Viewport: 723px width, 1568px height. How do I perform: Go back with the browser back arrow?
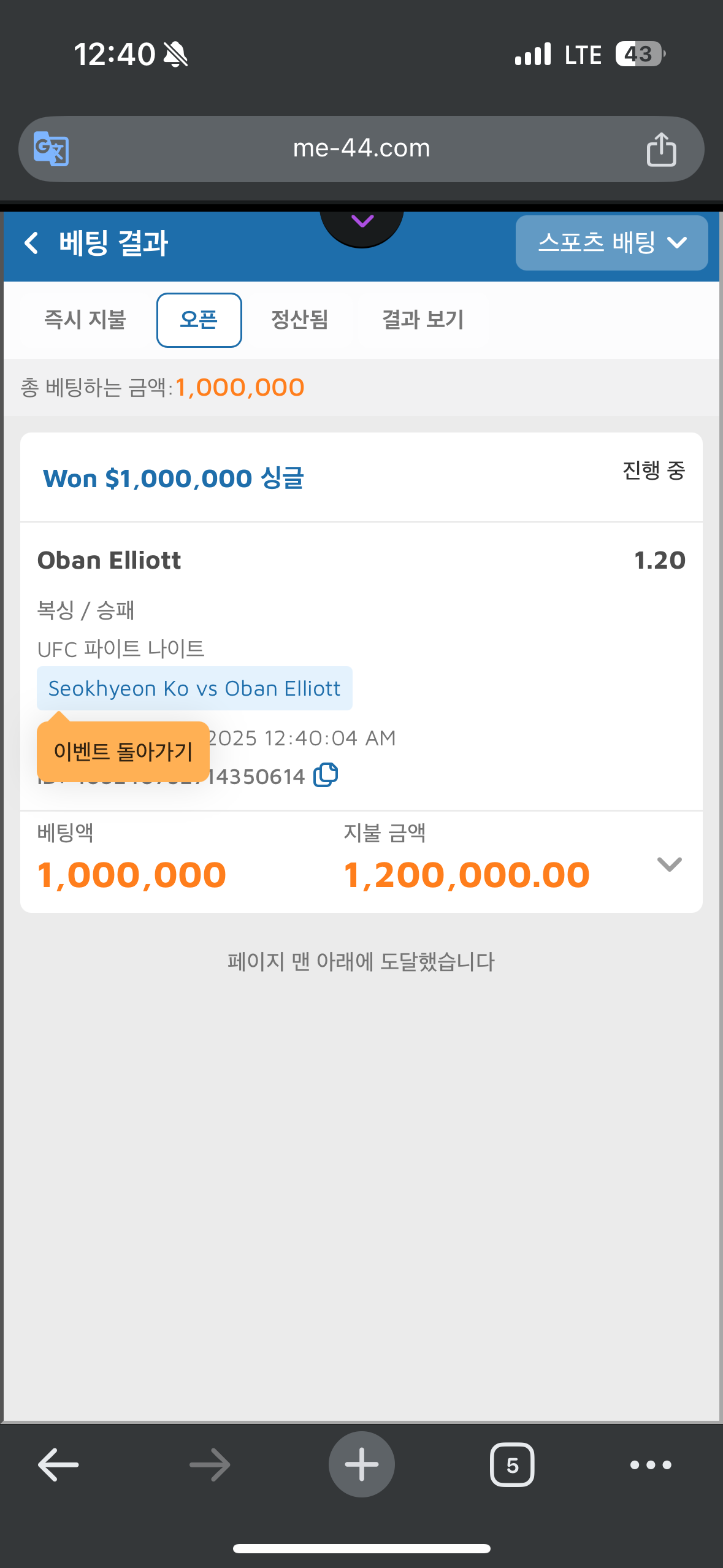(x=58, y=1464)
